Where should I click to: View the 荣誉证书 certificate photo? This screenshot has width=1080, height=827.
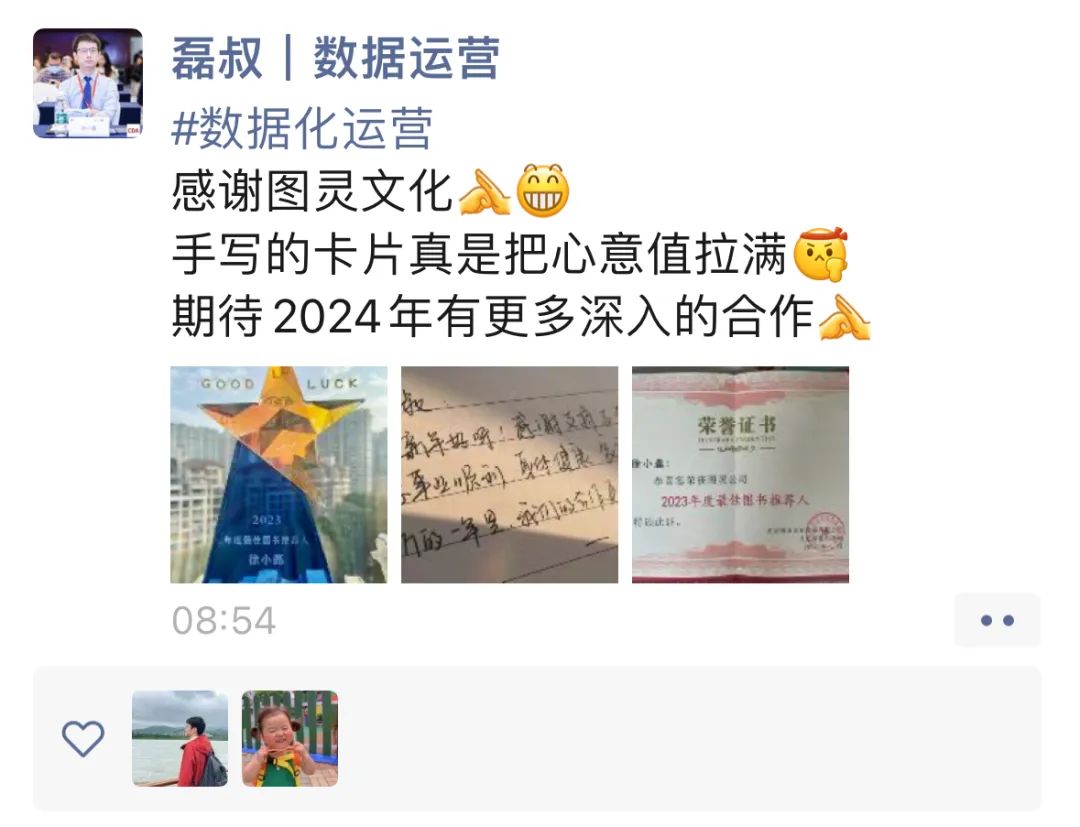pos(740,474)
